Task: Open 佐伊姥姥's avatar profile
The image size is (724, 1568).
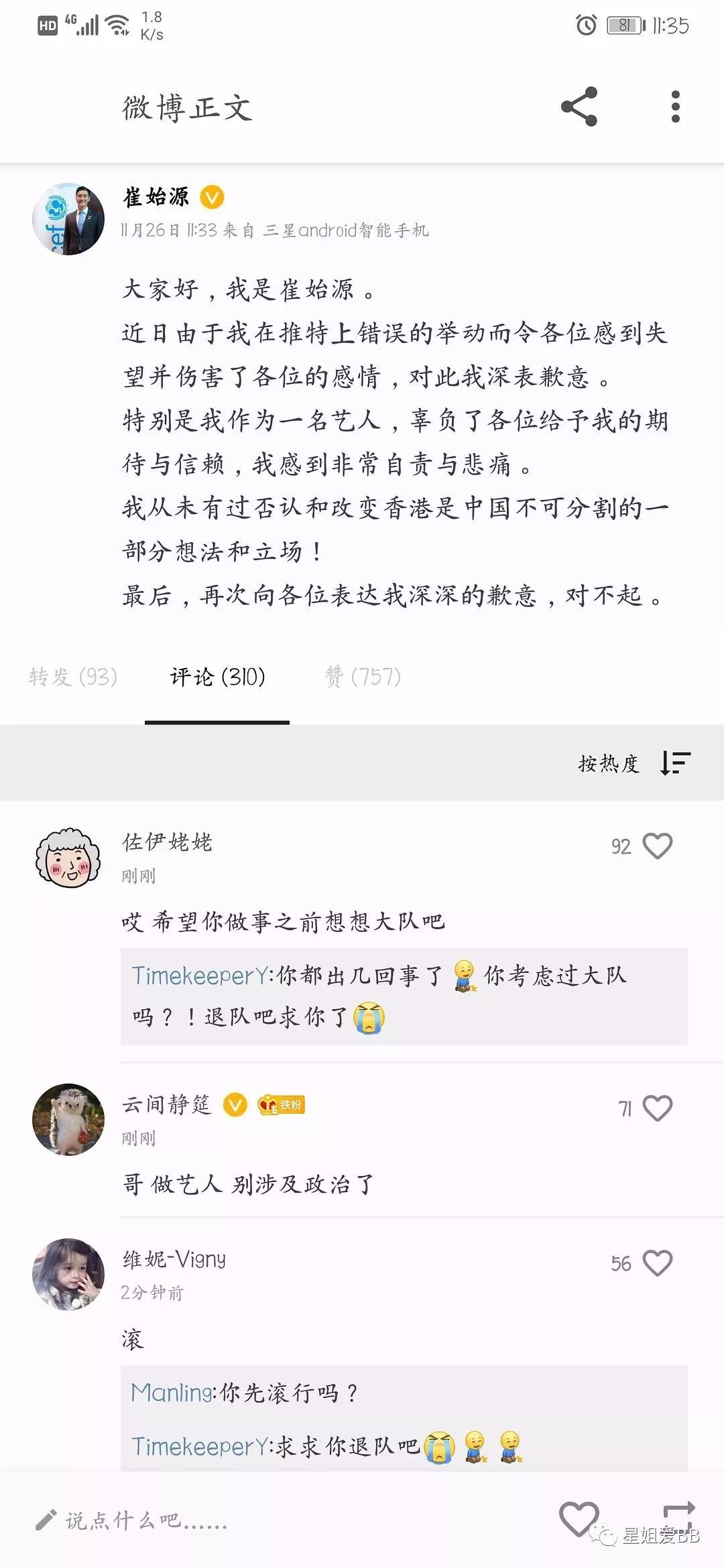Action: (68, 859)
